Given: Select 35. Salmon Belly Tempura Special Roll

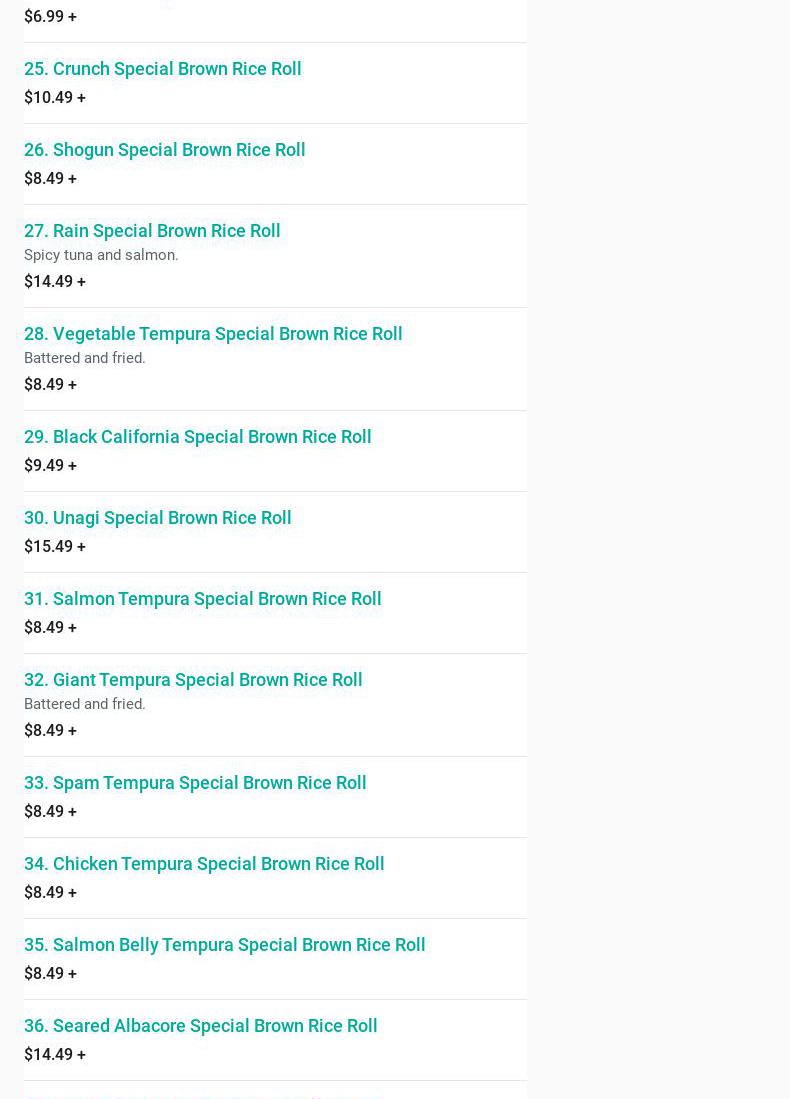Looking at the screenshot, I should click(225, 945).
